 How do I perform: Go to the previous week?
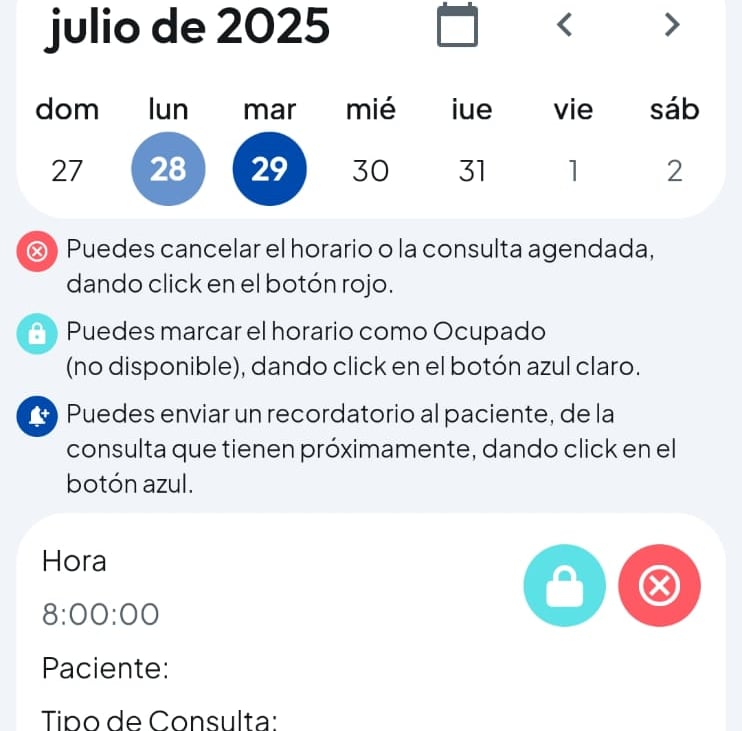pos(565,24)
